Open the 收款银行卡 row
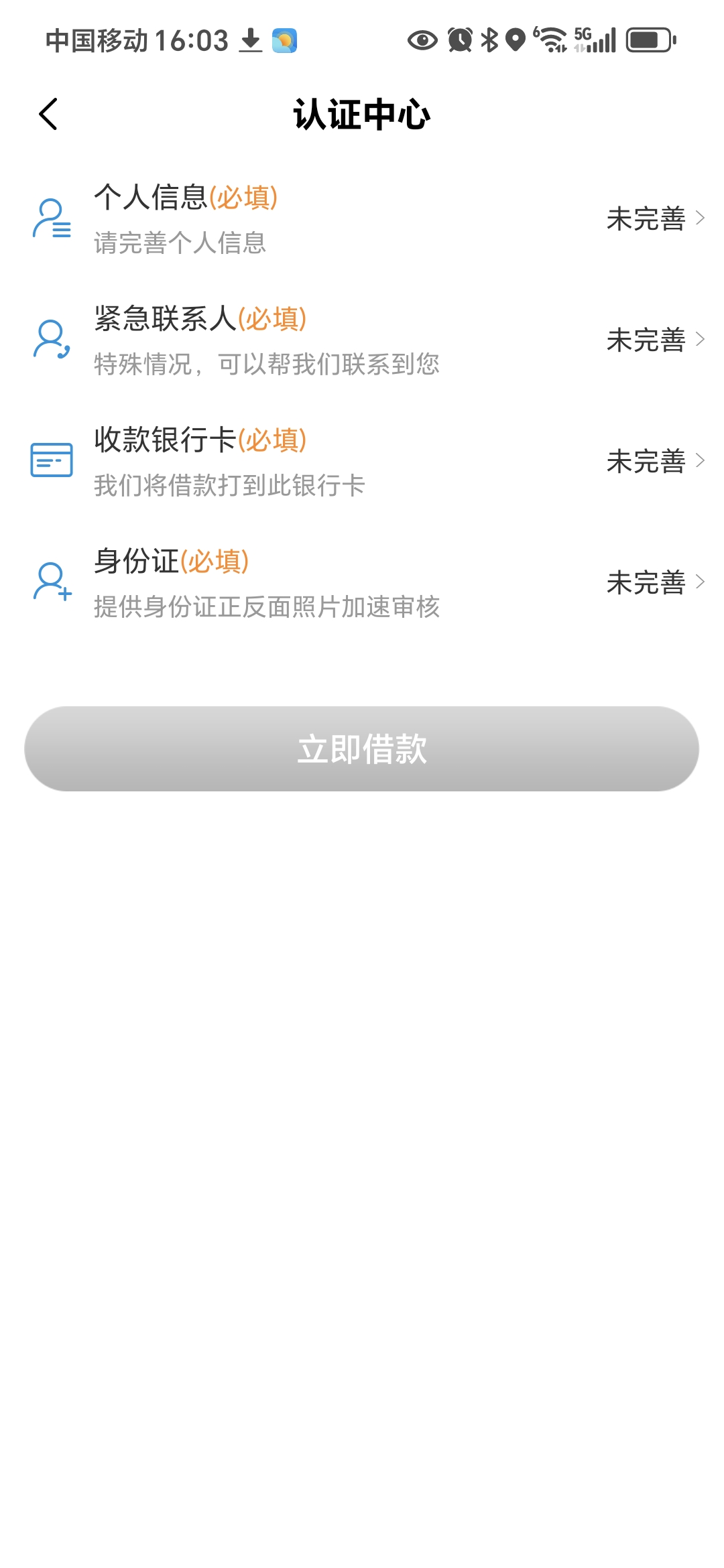 tap(362, 461)
